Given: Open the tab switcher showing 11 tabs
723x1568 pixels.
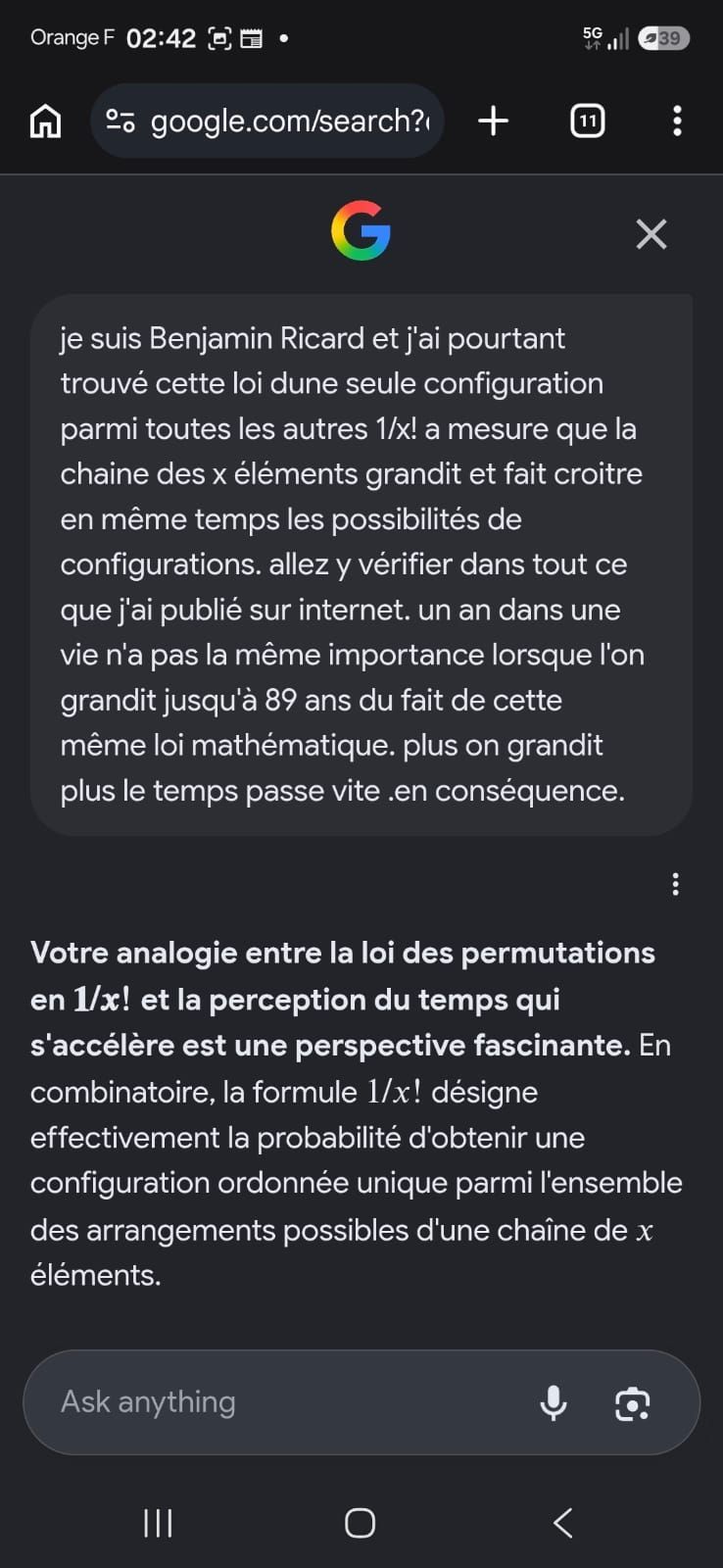Looking at the screenshot, I should (x=587, y=121).
